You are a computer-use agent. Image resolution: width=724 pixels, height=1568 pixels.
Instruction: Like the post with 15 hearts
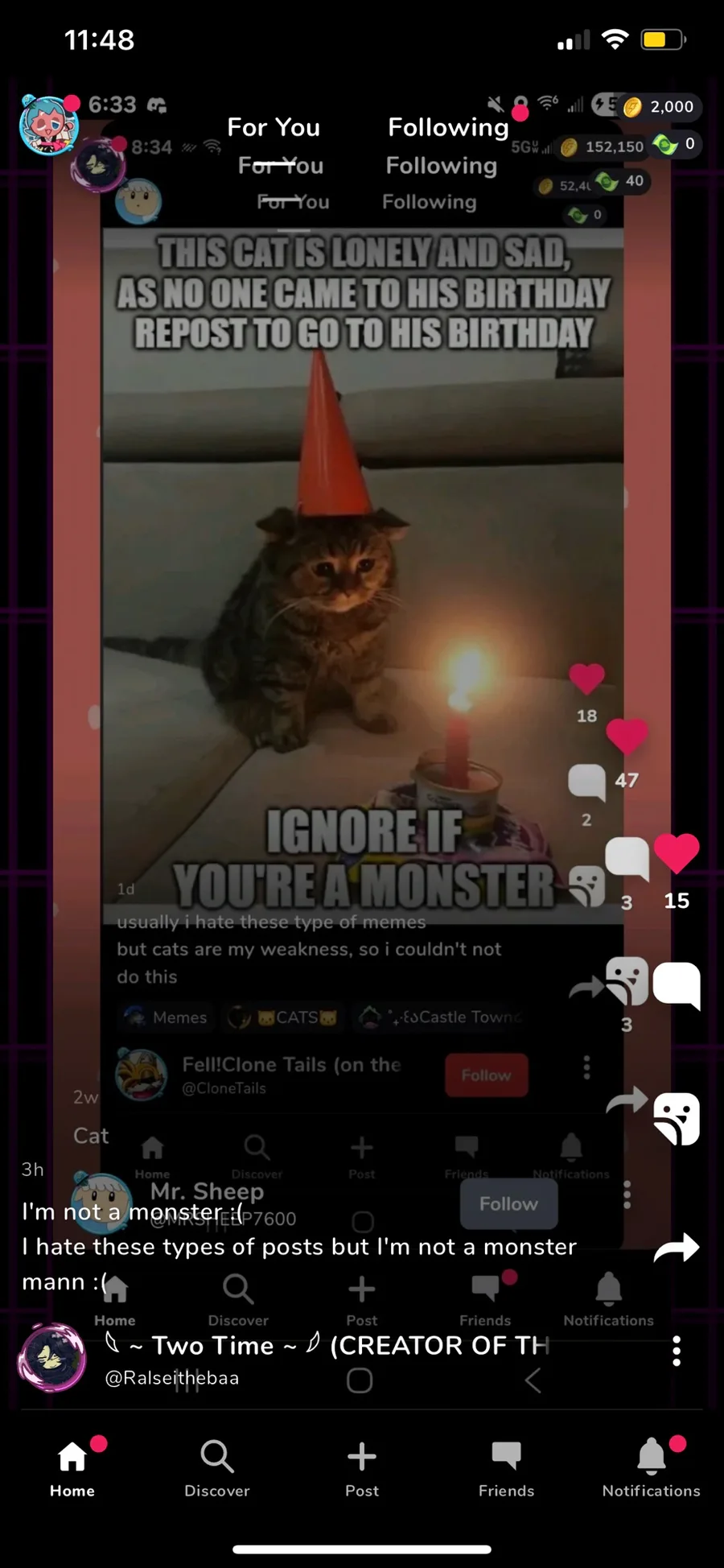pos(677,853)
